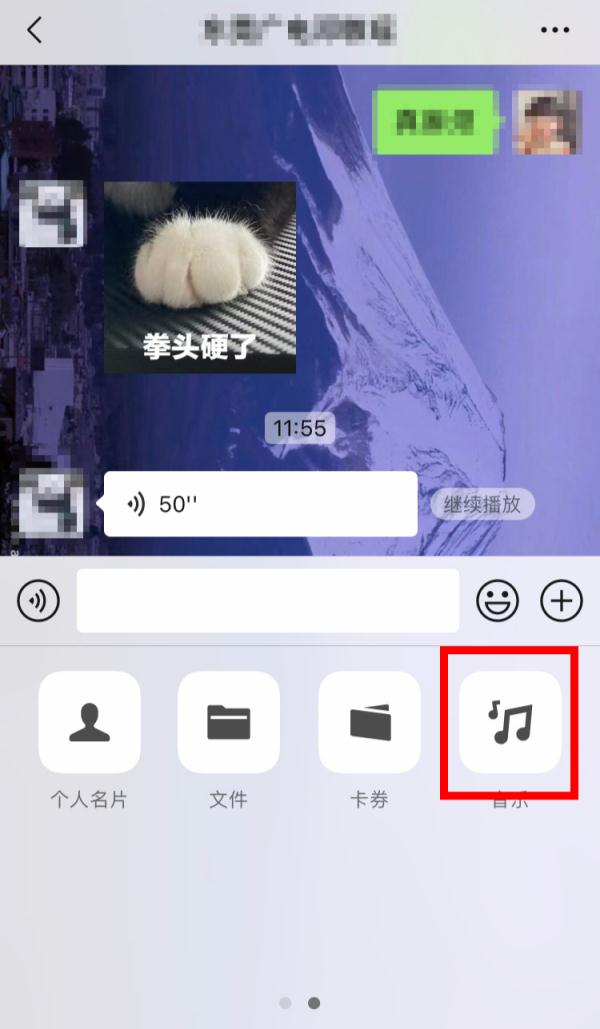Open 卡券 to share a coupon
Viewport: 600px width, 1029px height.
[x=369, y=722]
